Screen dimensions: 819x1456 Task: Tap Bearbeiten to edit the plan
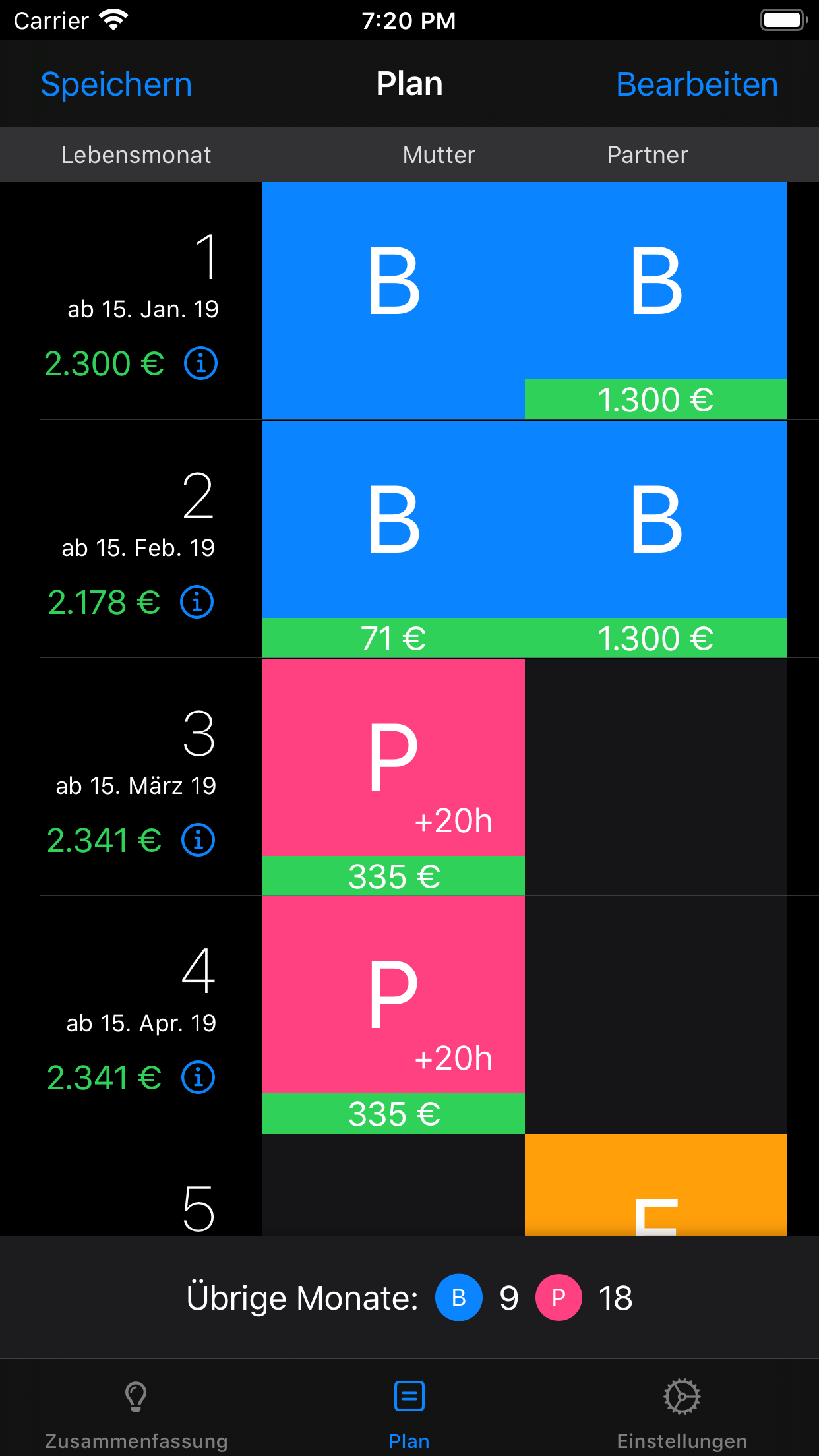click(x=697, y=84)
